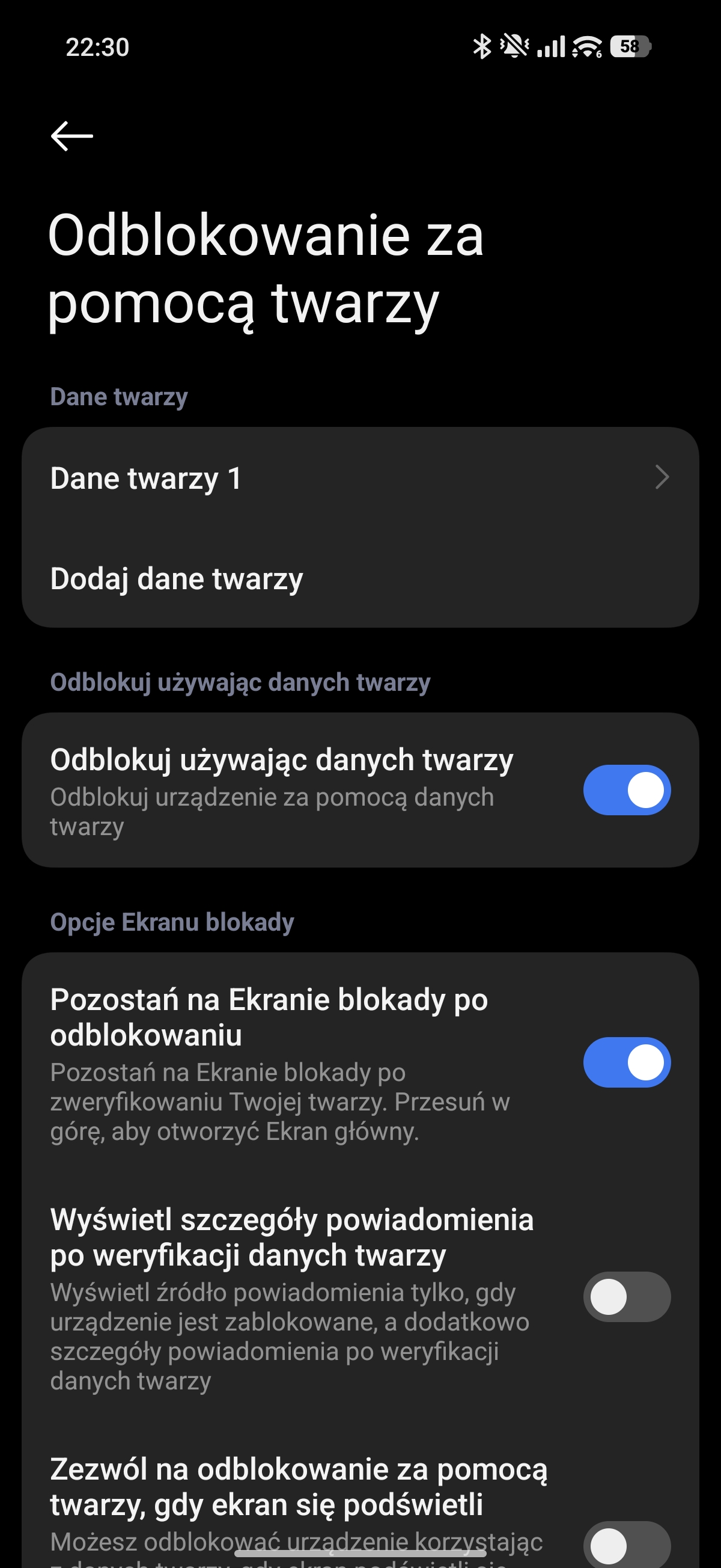721x1568 pixels.
Task: Open Dane twarzy 1 entry
Action: (359, 478)
